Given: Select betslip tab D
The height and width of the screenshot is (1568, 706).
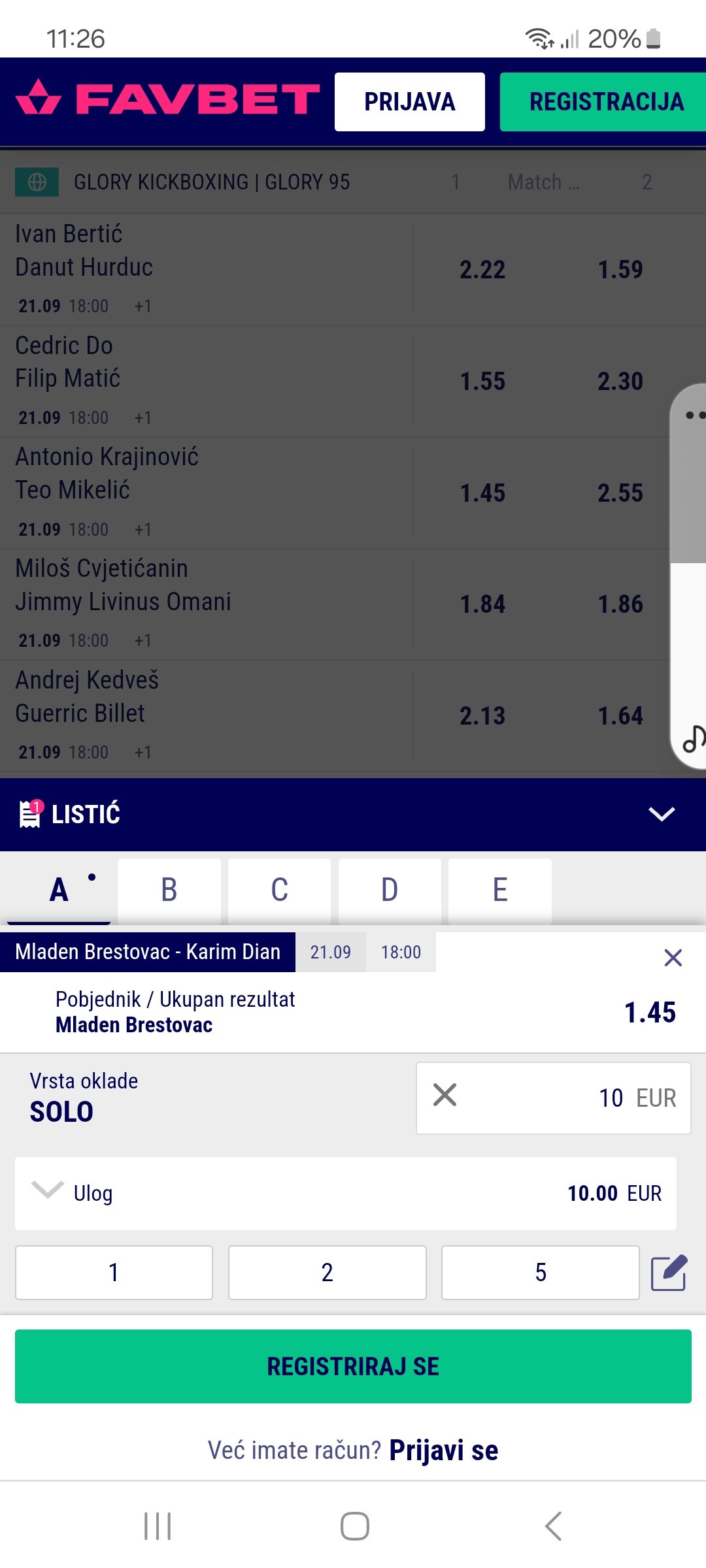Looking at the screenshot, I should (x=390, y=890).
